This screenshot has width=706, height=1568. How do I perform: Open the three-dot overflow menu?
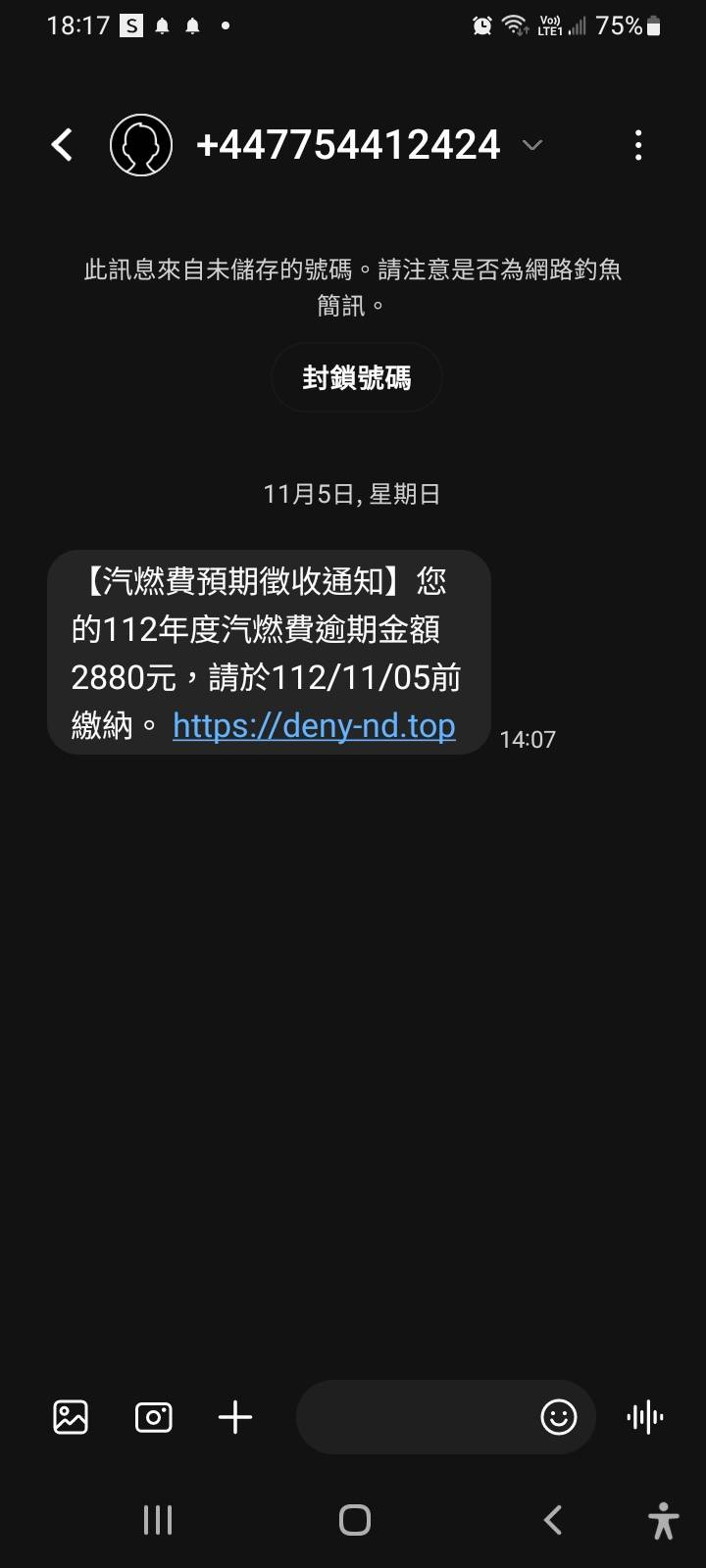(638, 145)
